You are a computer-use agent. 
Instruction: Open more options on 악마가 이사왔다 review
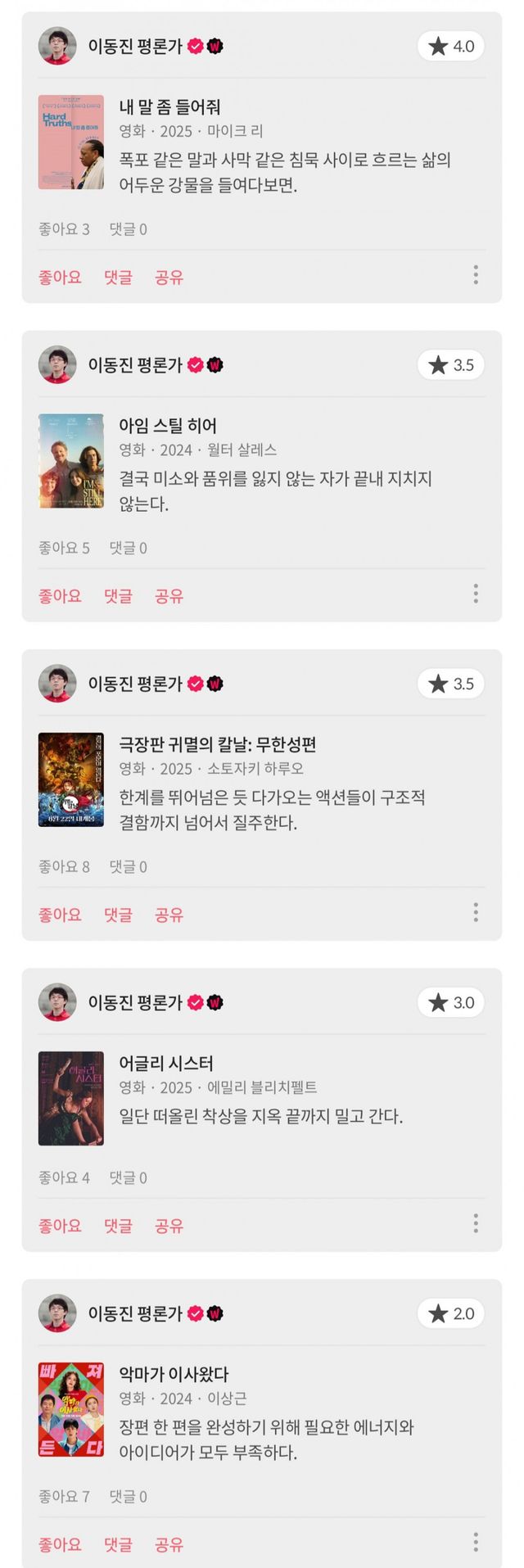tap(476, 1543)
